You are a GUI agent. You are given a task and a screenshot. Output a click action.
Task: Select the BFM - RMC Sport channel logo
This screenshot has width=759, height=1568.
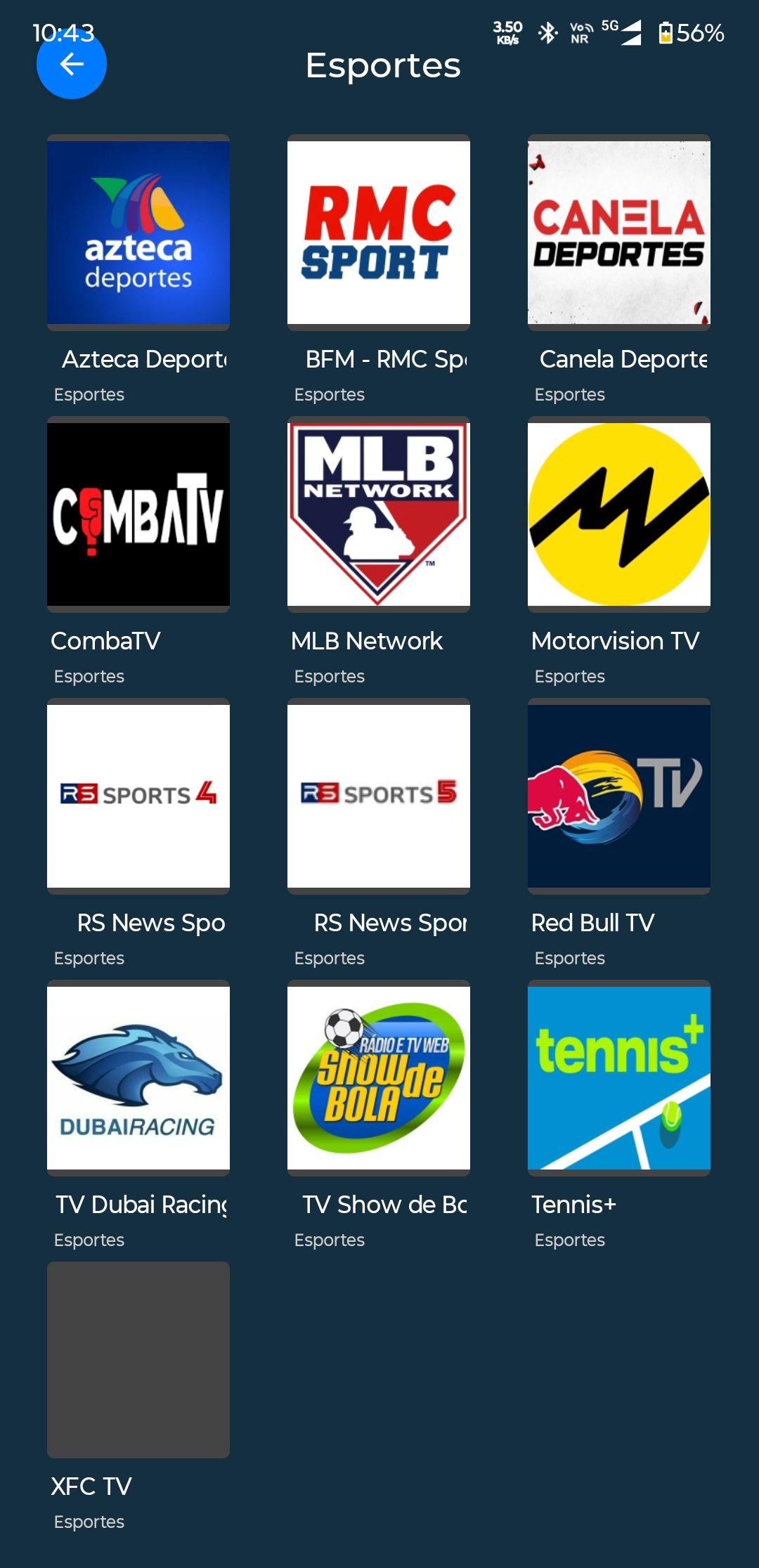coord(378,233)
